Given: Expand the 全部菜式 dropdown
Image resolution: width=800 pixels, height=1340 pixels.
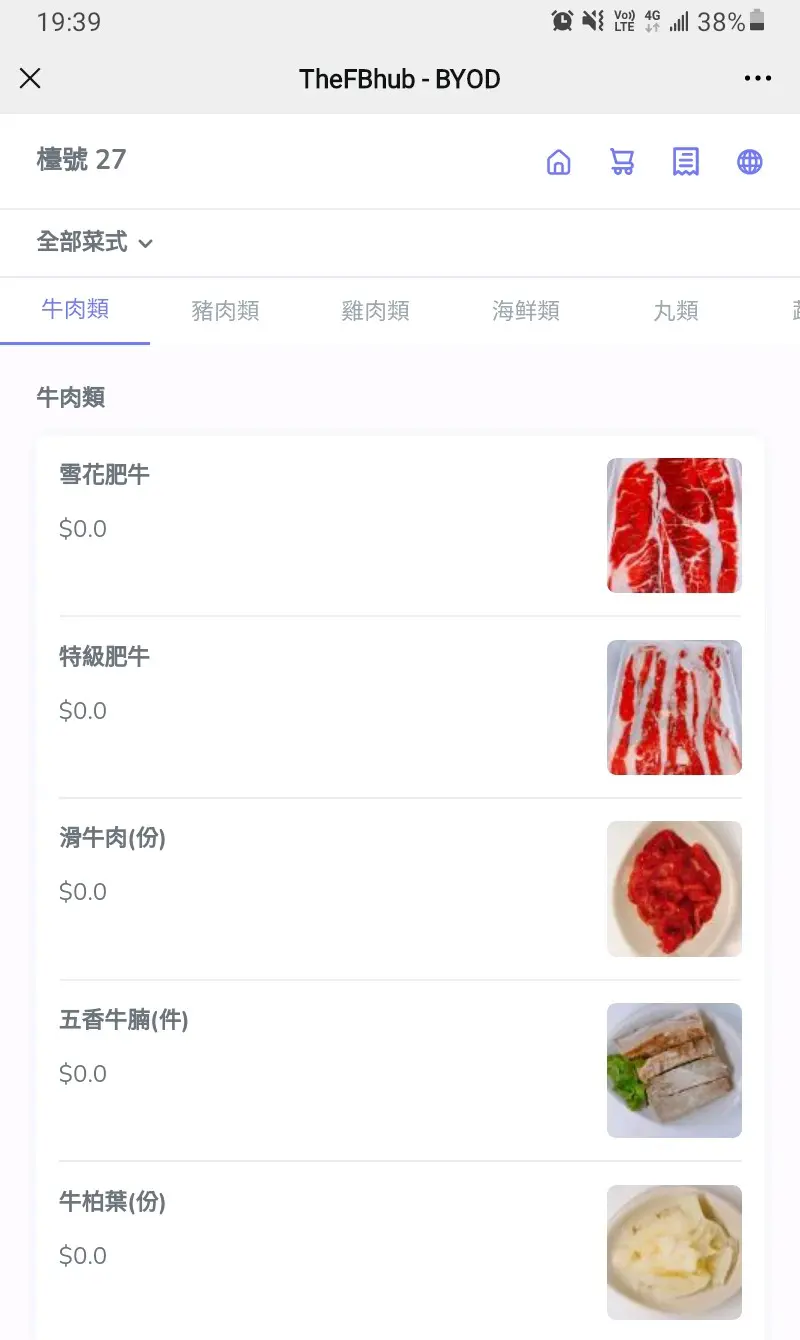Looking at the screenshot, I should [95, 242].
